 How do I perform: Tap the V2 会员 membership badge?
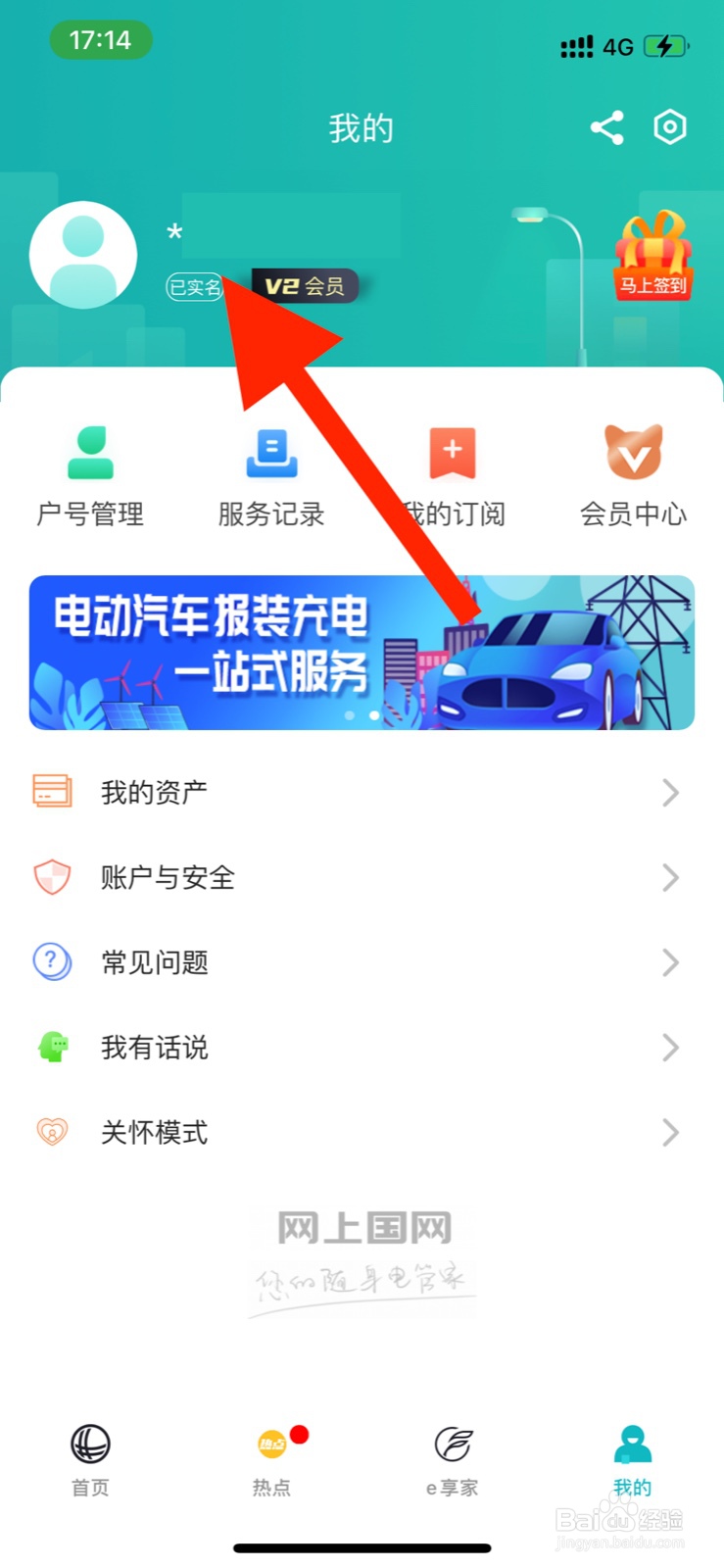click(304, 285)
